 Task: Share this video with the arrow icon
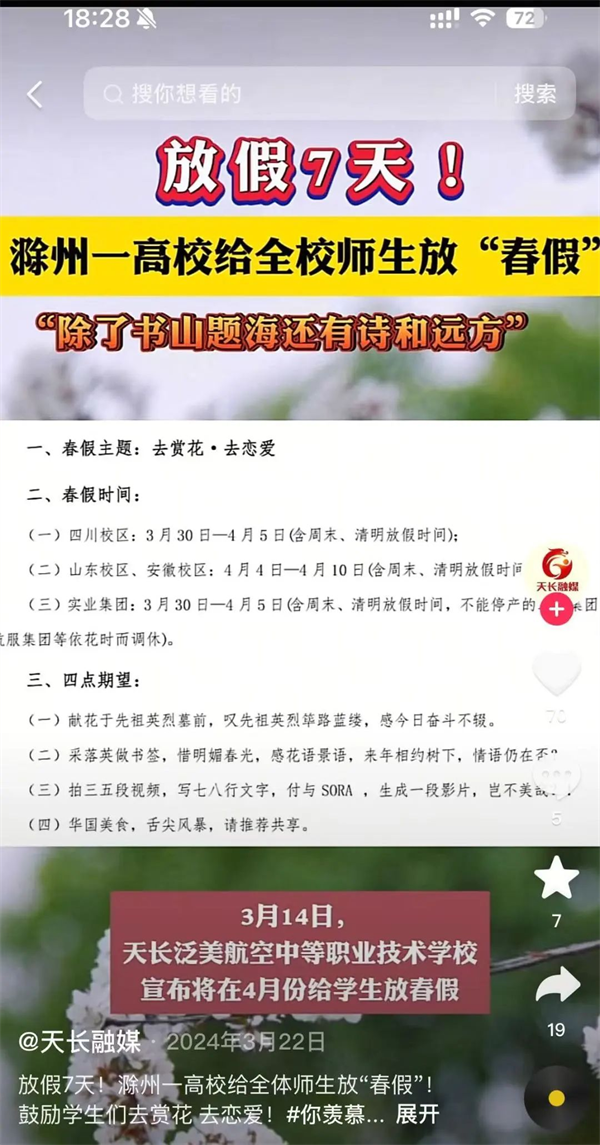click(557, 985)
